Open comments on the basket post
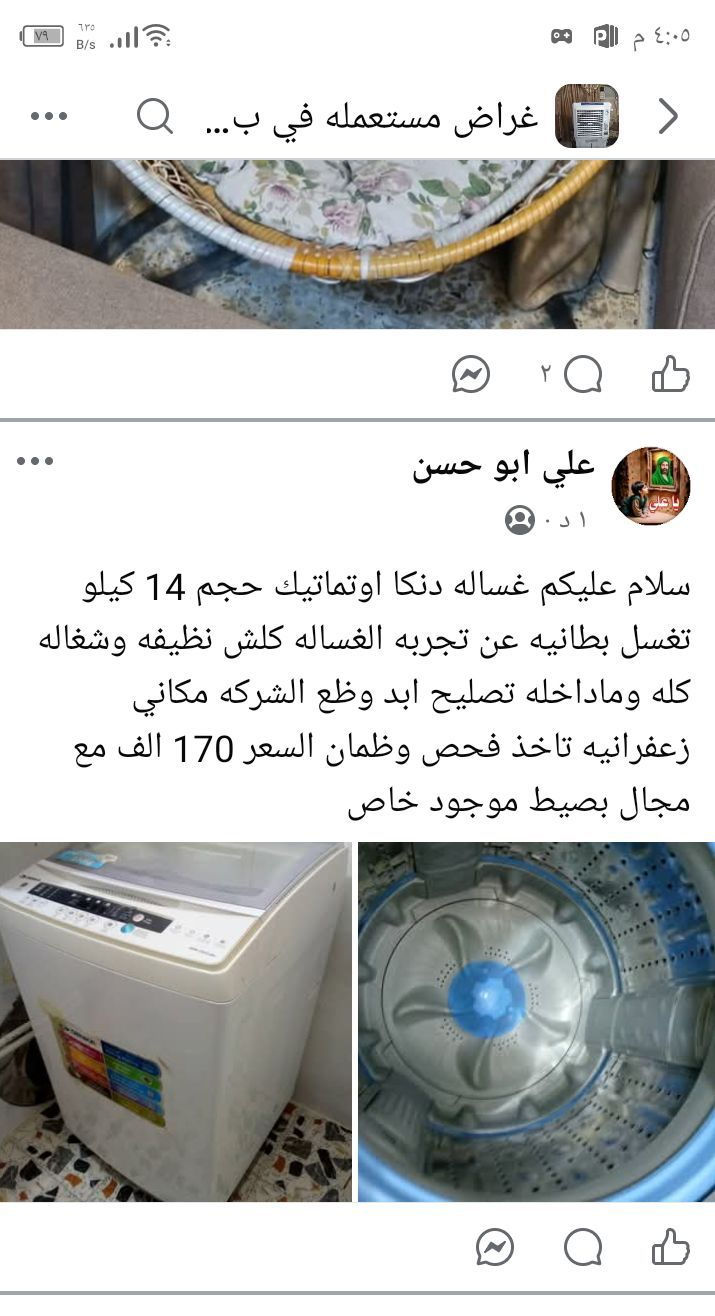 tap(582, 375)
